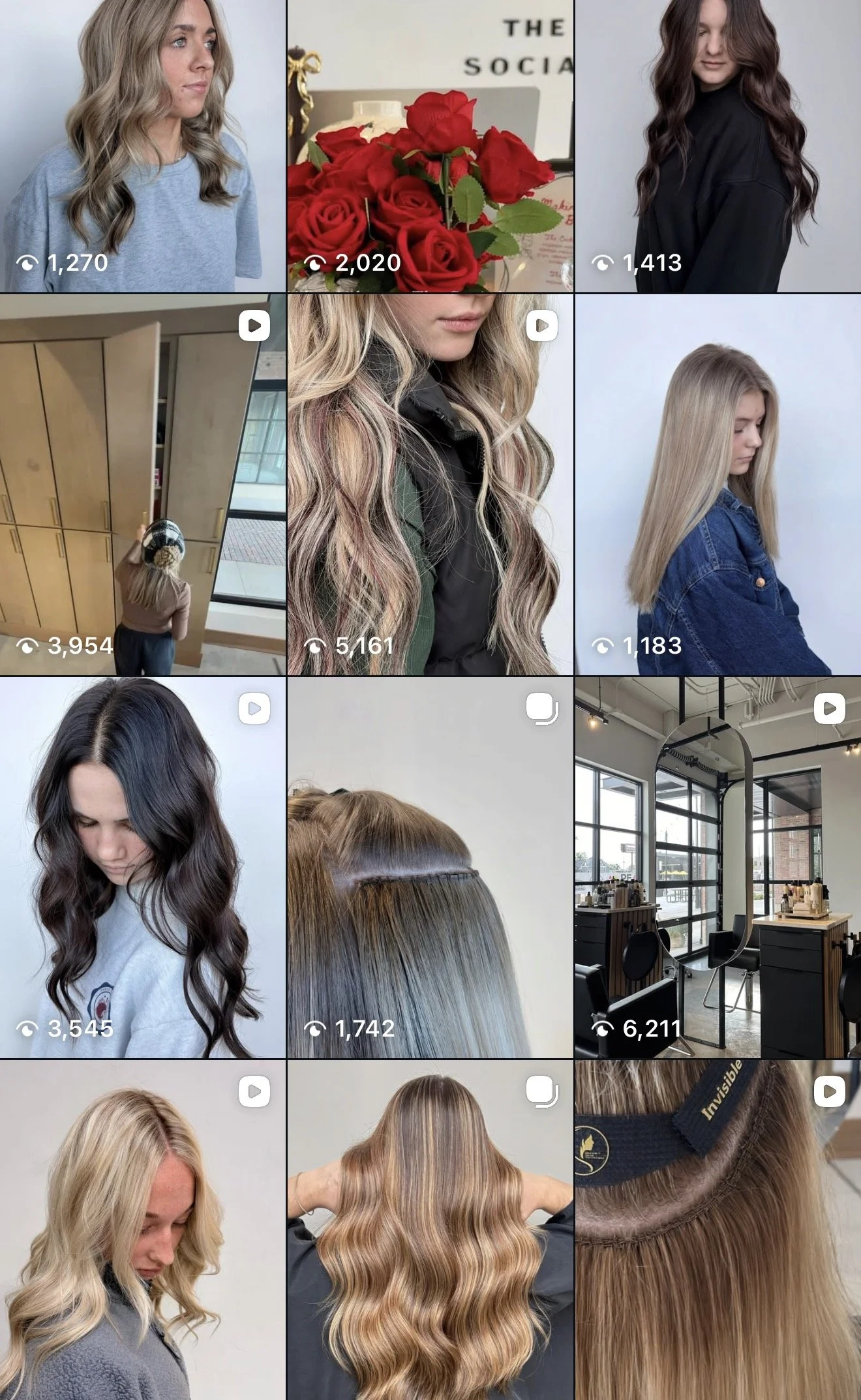
Task: Open the Invisible weft extension reel
Action: (718, 1230)
